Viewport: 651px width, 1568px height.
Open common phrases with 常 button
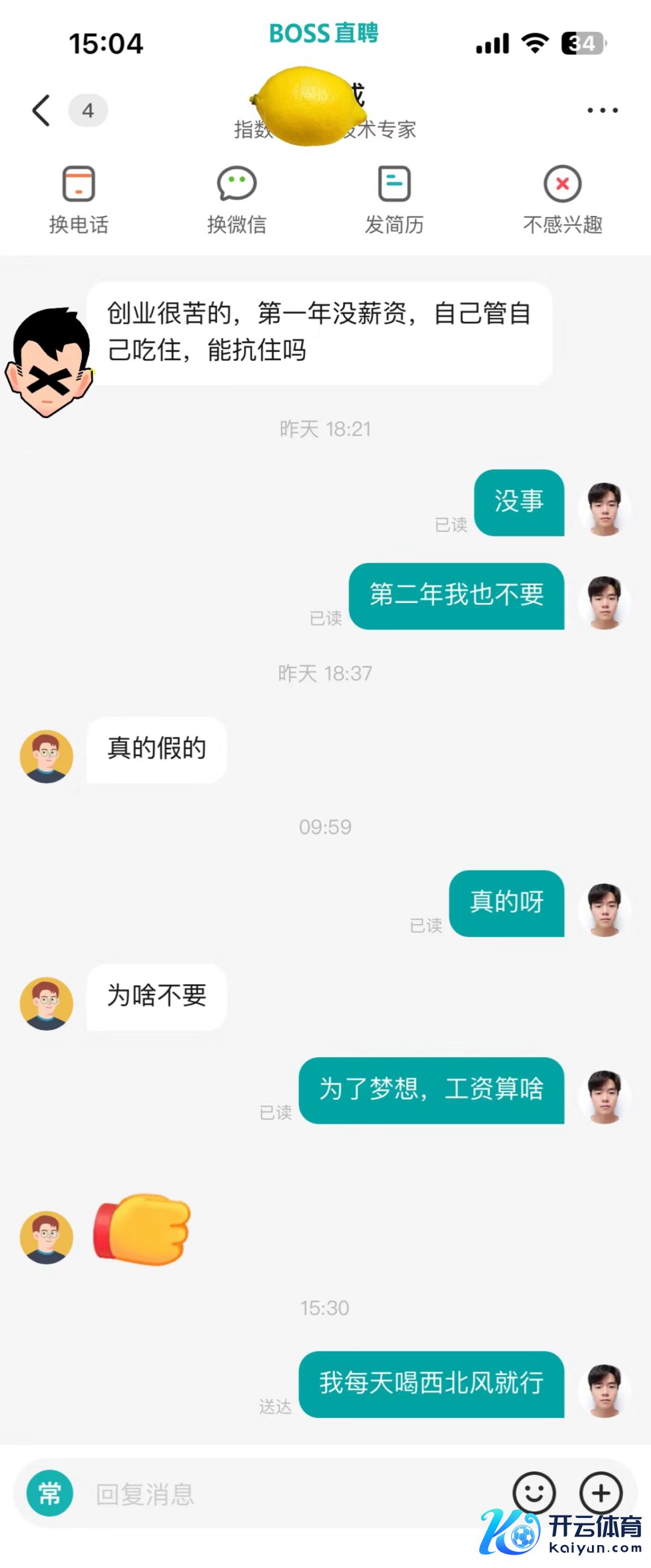[50, 1493]
